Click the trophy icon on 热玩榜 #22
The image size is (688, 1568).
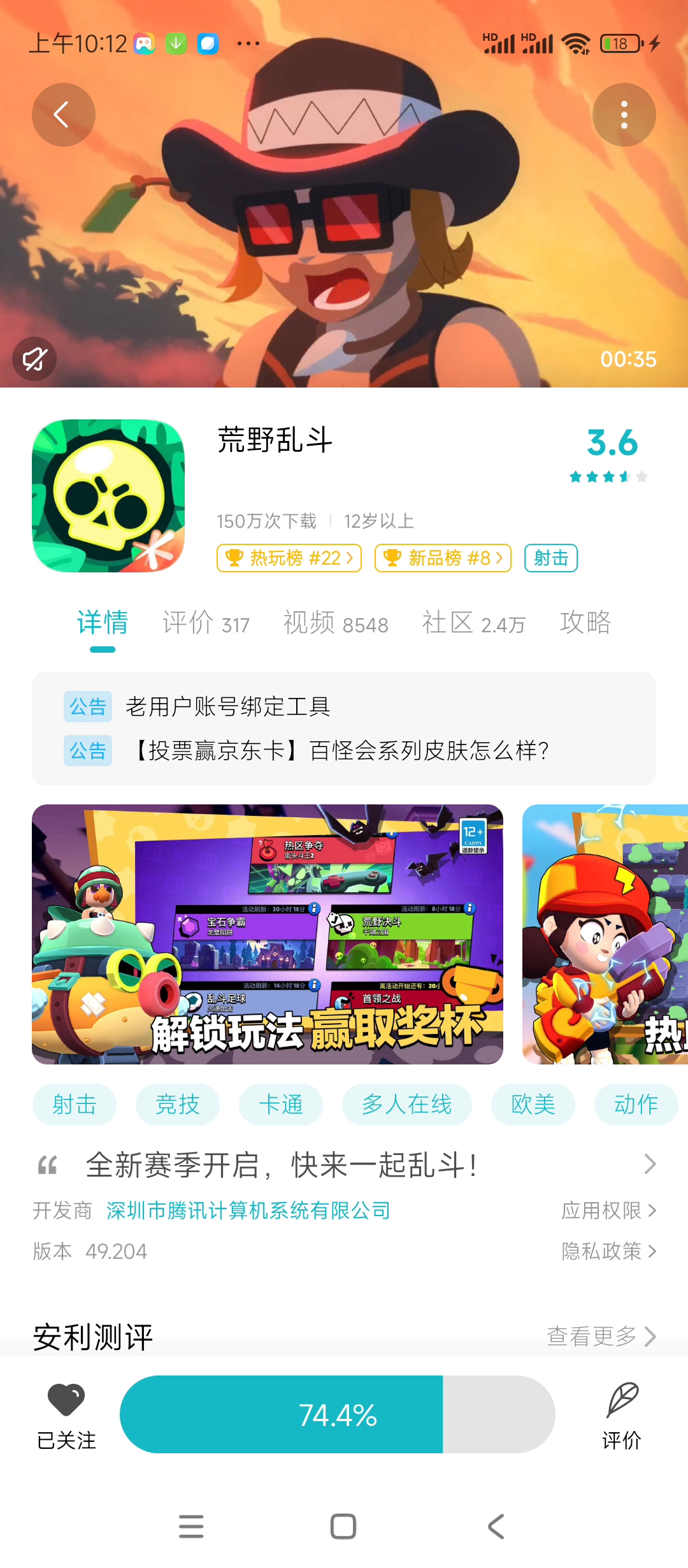236,558
